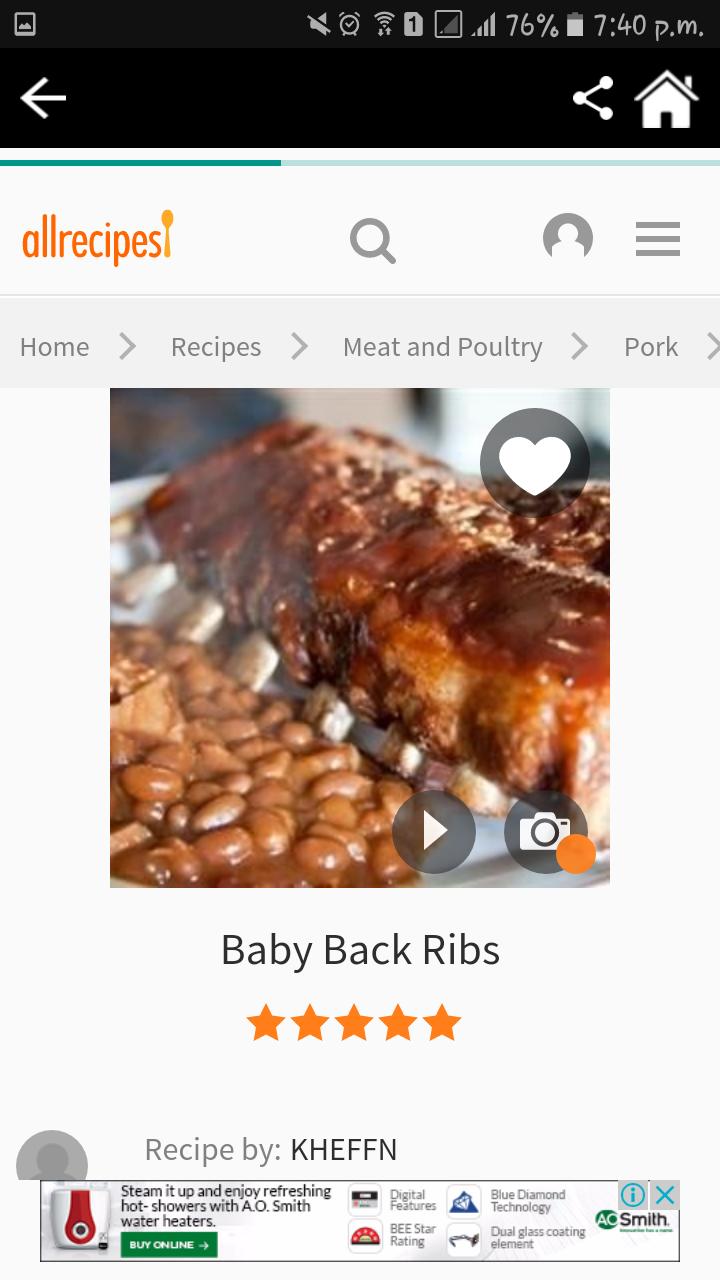Navigate to the Recipes breadcrumb item
Screen dimensions: 720x1280
[x=215, y=346]
